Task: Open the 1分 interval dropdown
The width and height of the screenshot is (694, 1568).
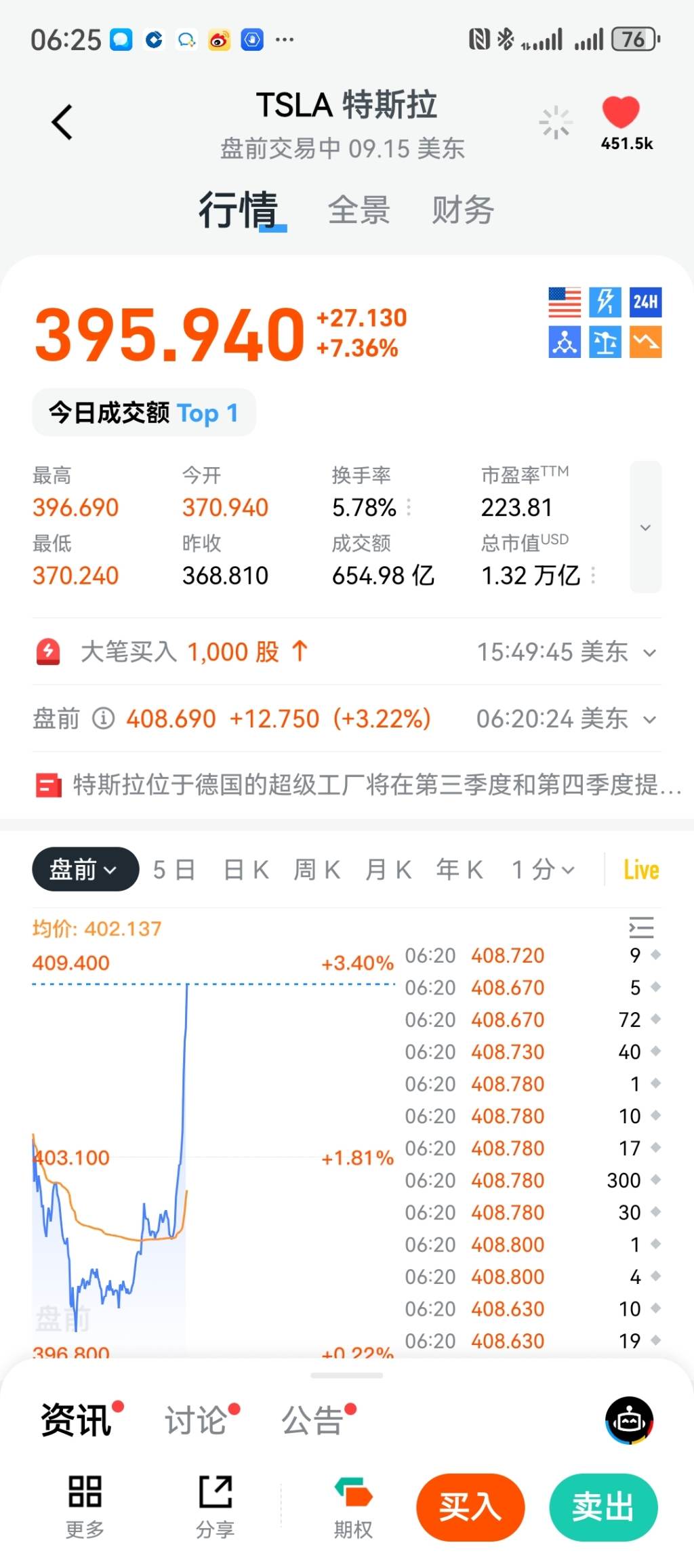Action: [x=543, y=869]
